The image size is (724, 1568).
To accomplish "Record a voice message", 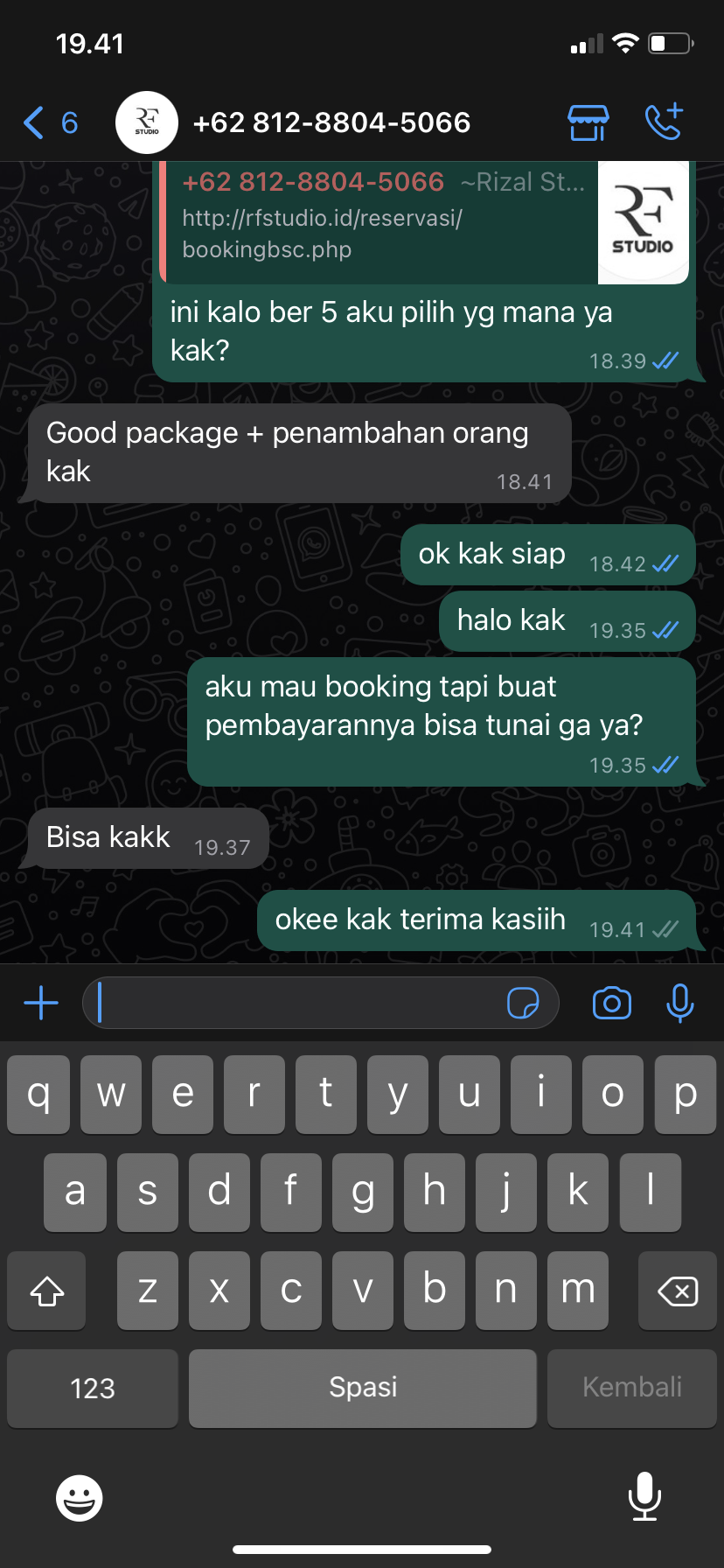I will [x=679, y=1003].
